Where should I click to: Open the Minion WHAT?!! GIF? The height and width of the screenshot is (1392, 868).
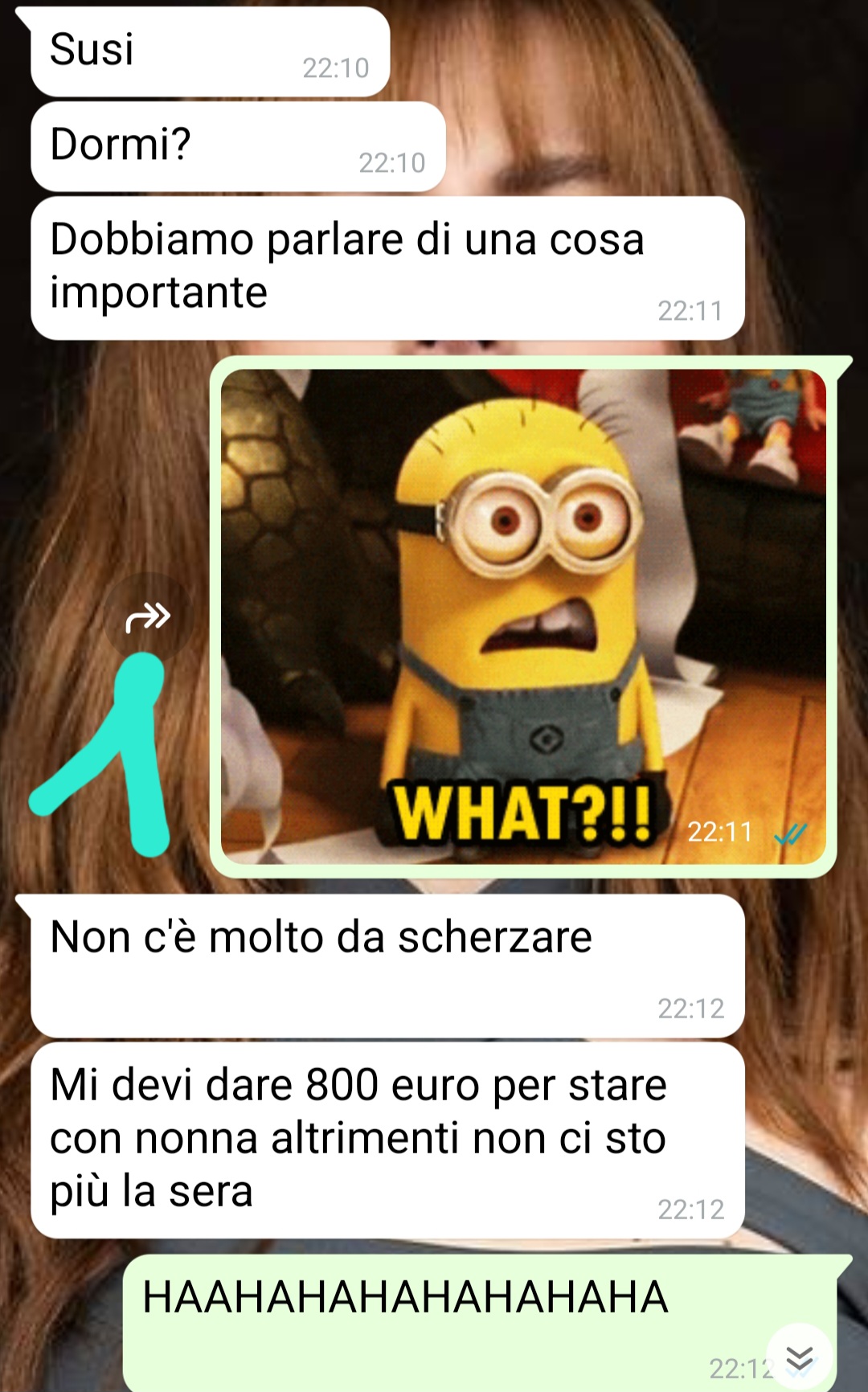522,616
